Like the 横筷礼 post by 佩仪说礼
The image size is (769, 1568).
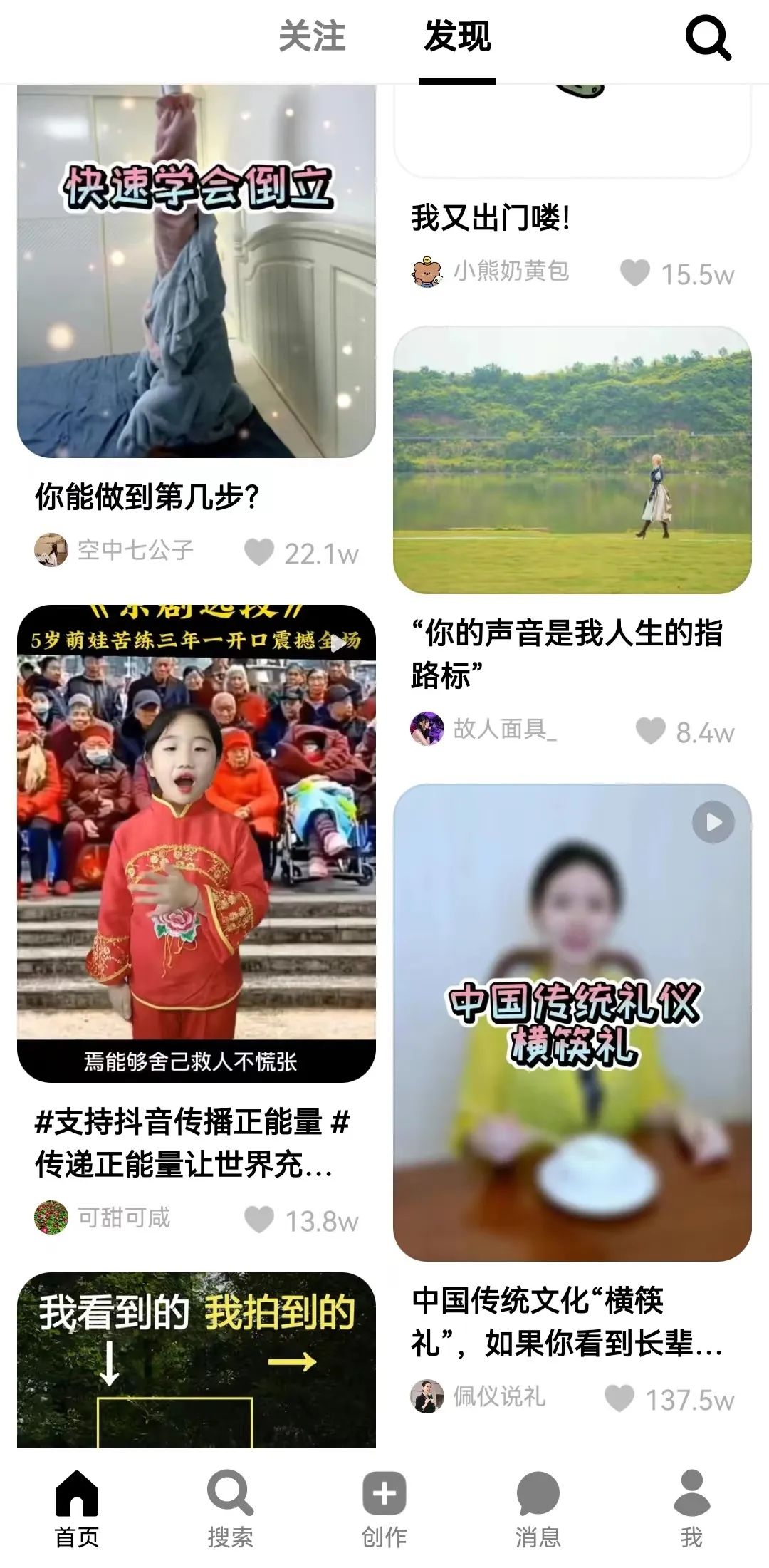[619, 1398]
